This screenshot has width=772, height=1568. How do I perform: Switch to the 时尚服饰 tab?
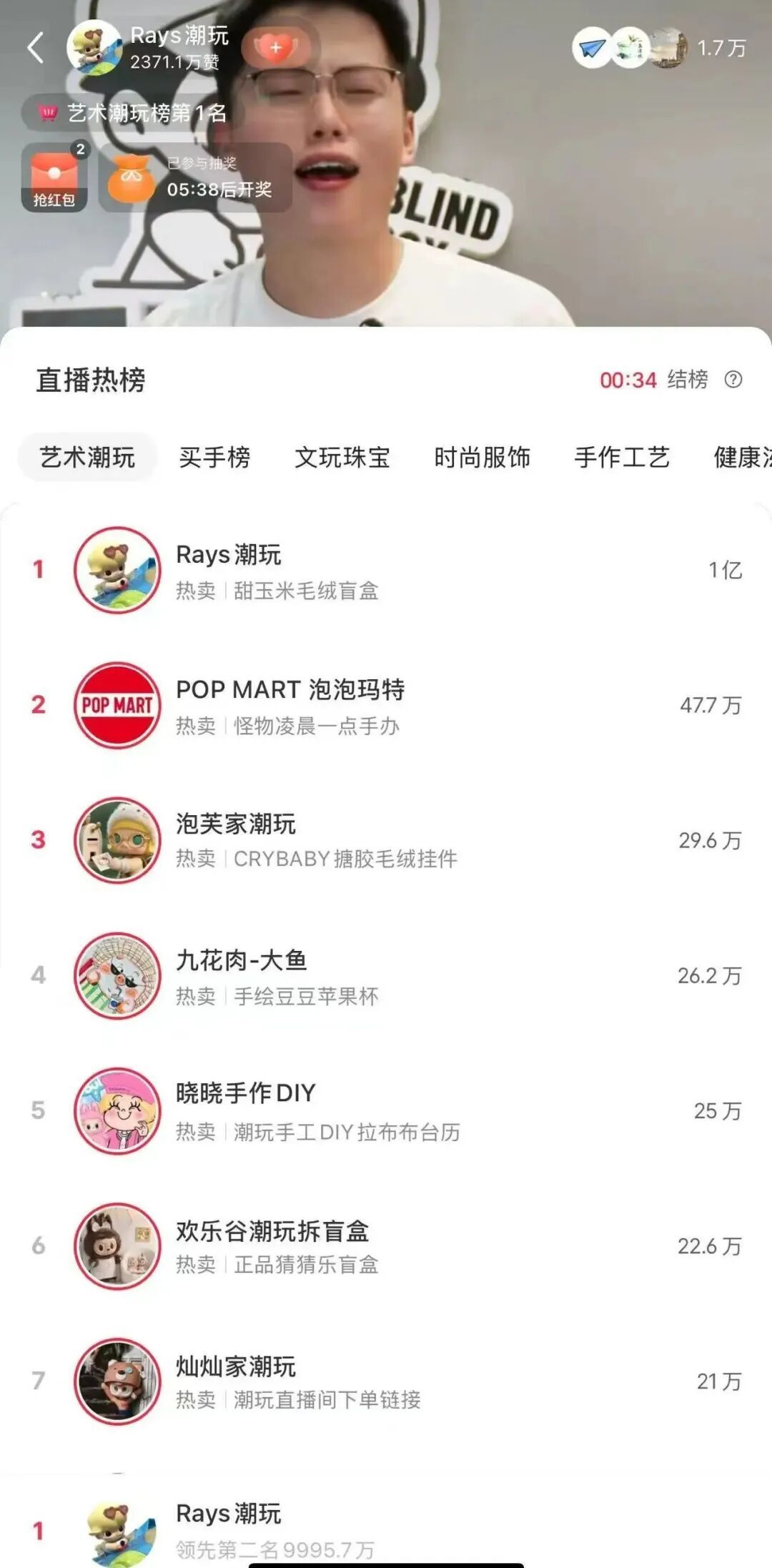(482, 458)
